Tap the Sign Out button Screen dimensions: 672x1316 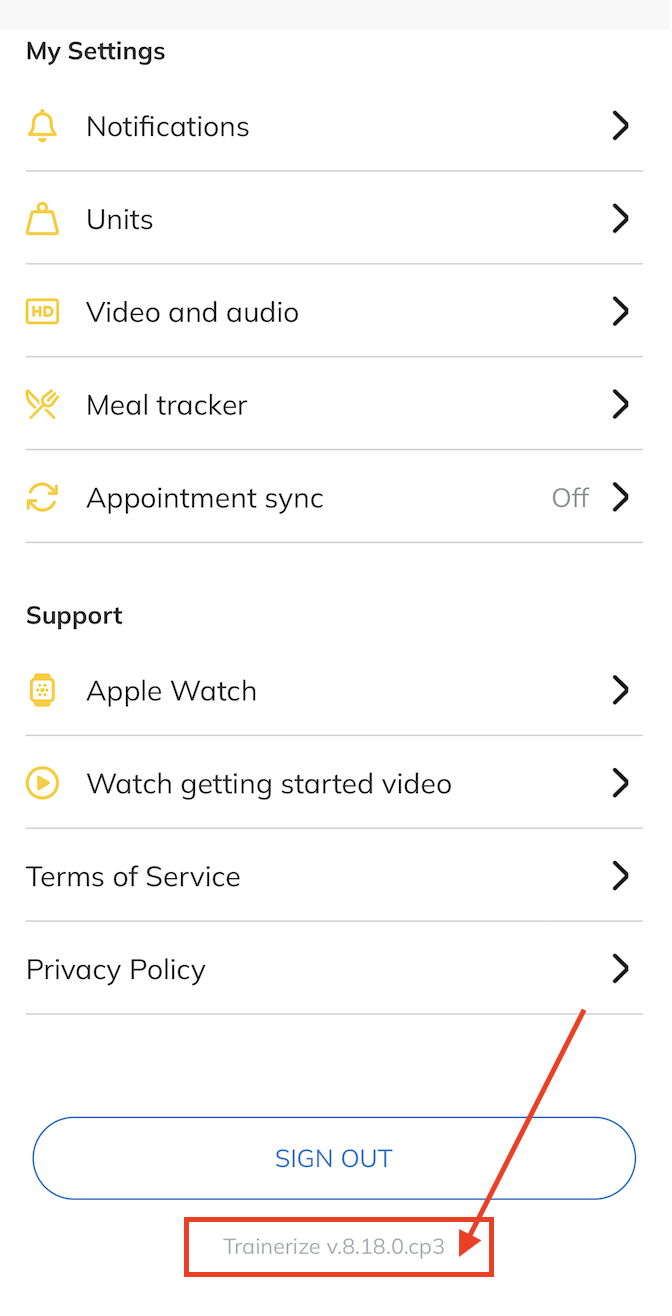[334, 1158]
